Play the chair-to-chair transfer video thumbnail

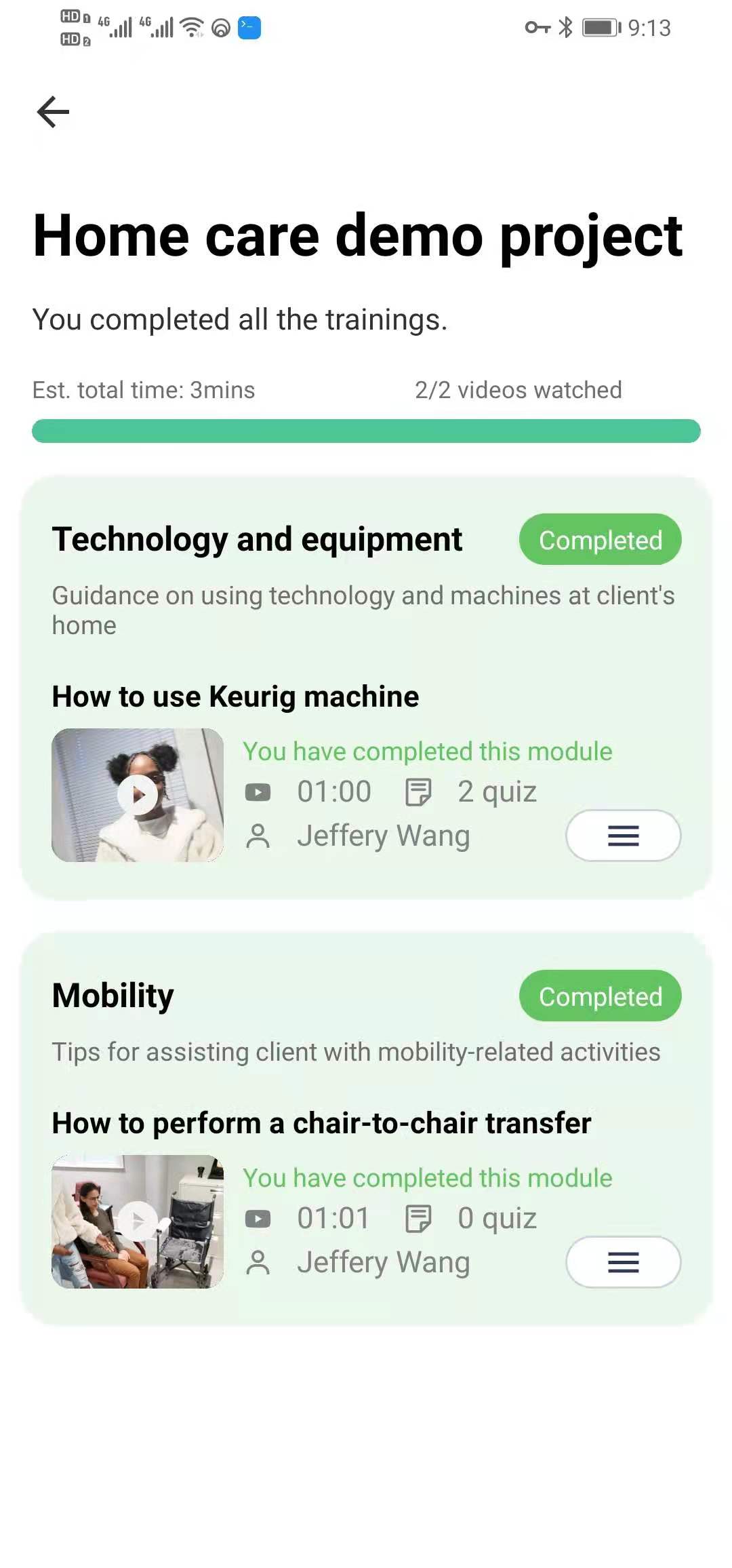coord(138,1221)
